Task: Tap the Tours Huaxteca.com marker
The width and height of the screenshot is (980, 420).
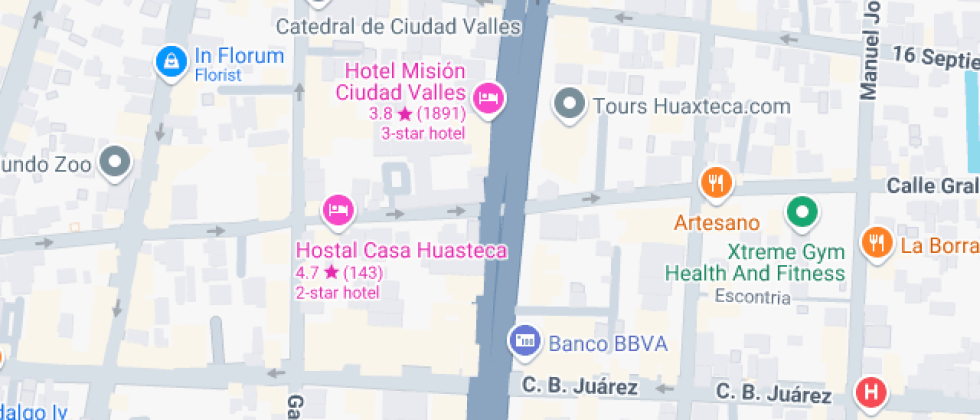Action: (571, 103)
